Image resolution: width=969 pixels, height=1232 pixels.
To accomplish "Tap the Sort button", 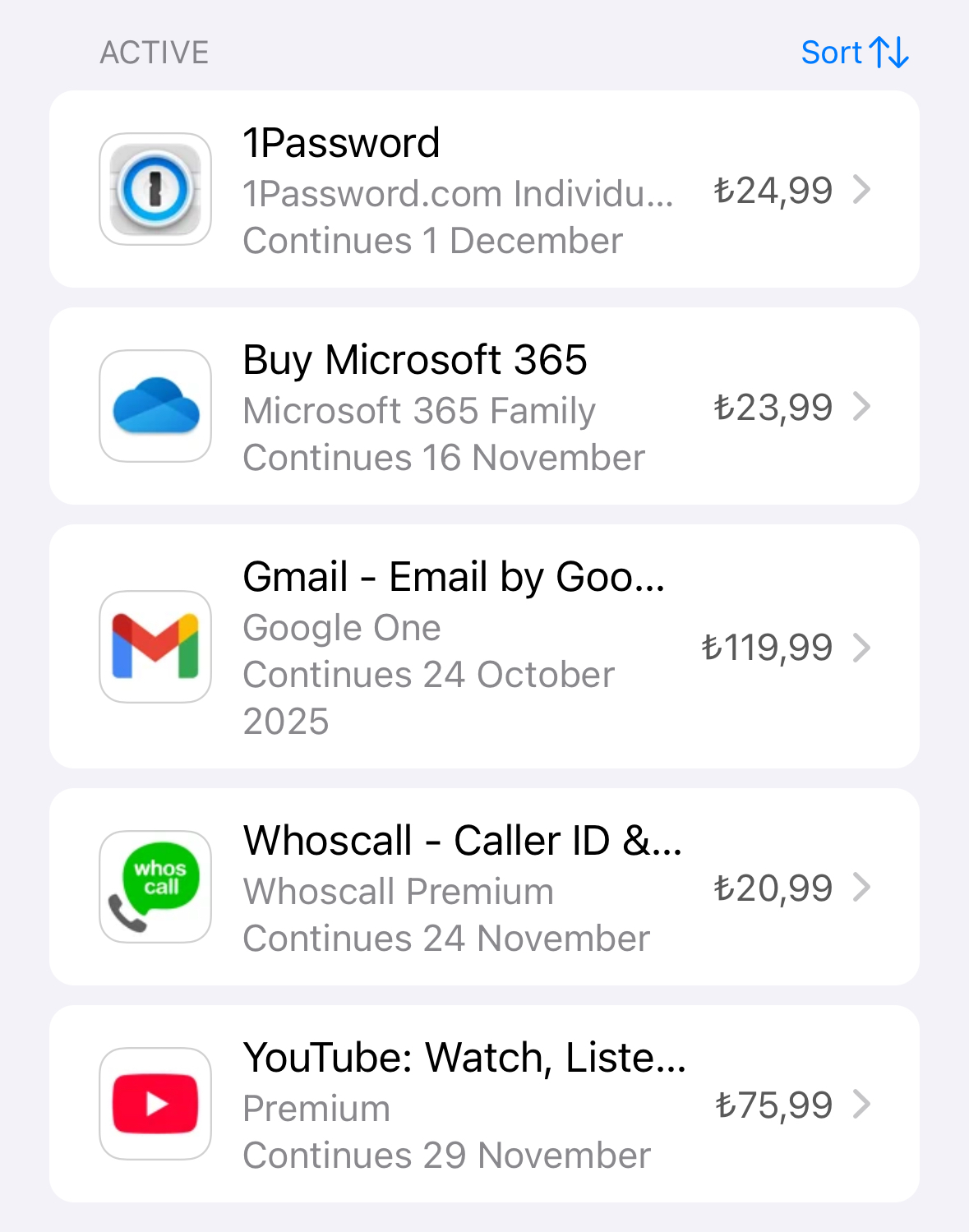I will coord(854,53).
